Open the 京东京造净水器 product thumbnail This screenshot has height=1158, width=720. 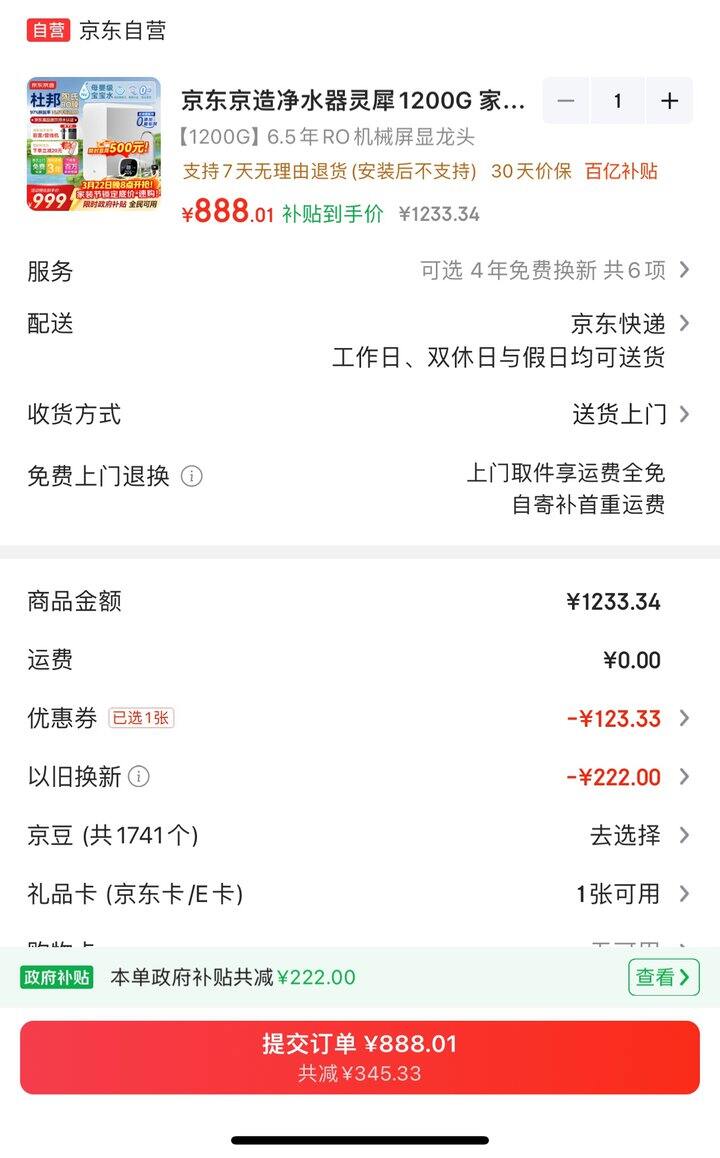[93, 144]
